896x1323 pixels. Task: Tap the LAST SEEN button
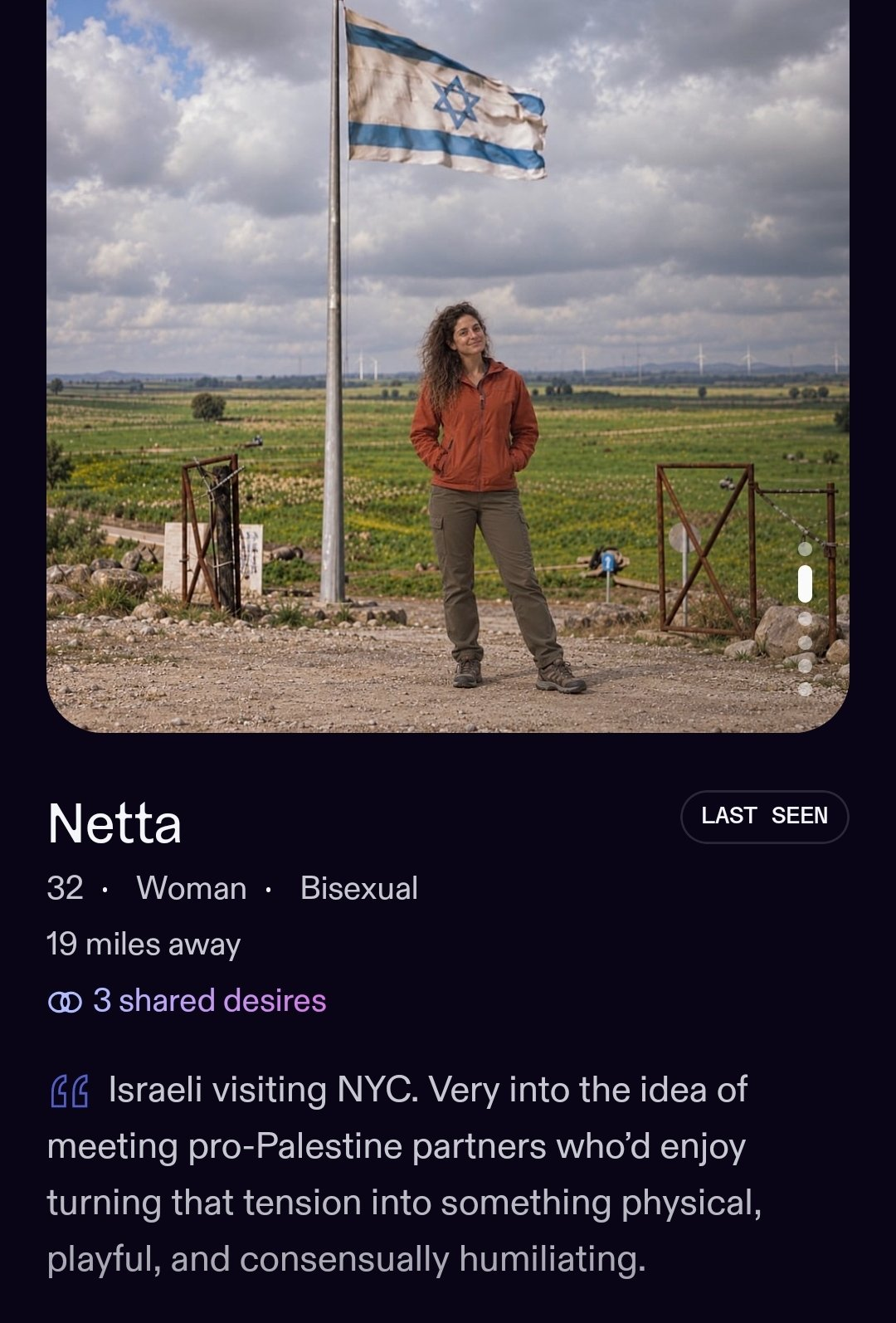[764, 817]
